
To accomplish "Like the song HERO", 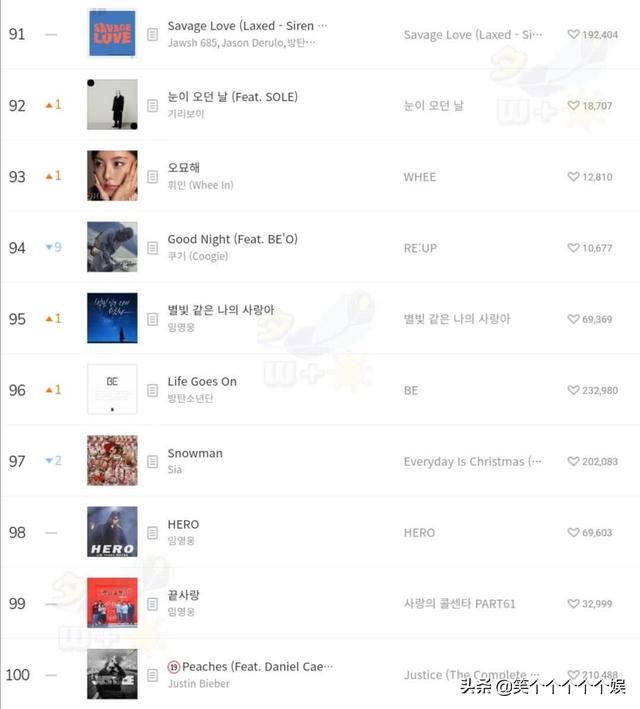I will point(574,533).
